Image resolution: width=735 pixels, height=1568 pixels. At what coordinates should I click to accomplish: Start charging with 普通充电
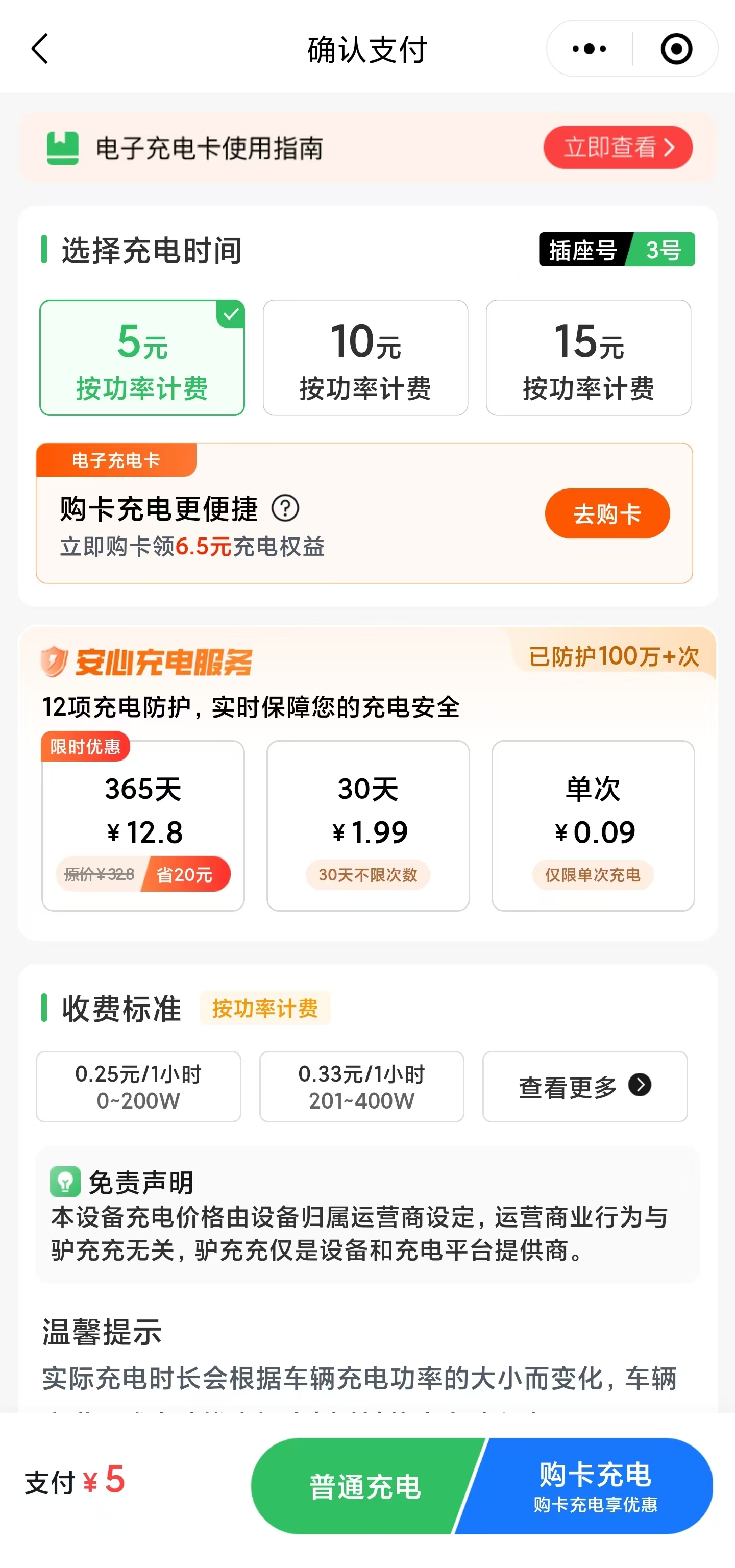[x=364, y=1486]
